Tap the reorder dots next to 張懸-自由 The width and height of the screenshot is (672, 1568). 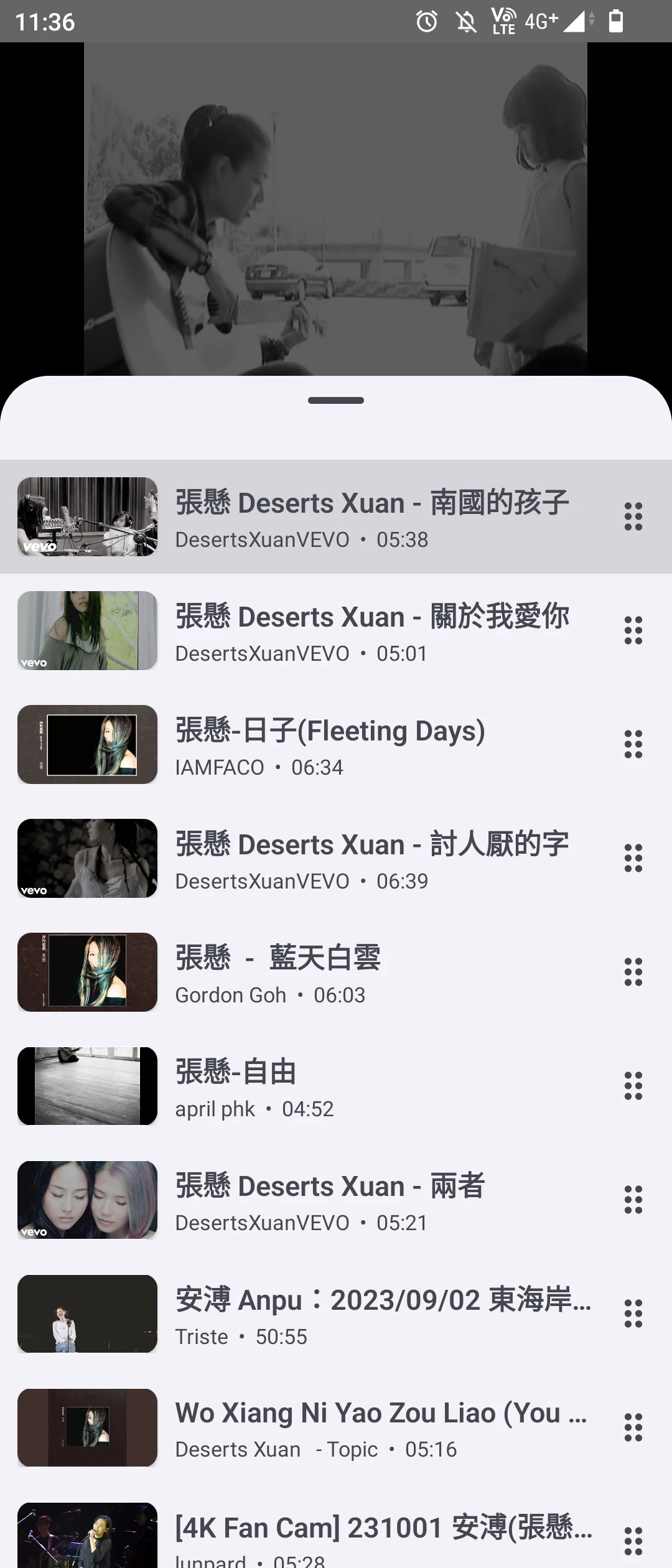pyautogui.click(x=633, y=1086)
